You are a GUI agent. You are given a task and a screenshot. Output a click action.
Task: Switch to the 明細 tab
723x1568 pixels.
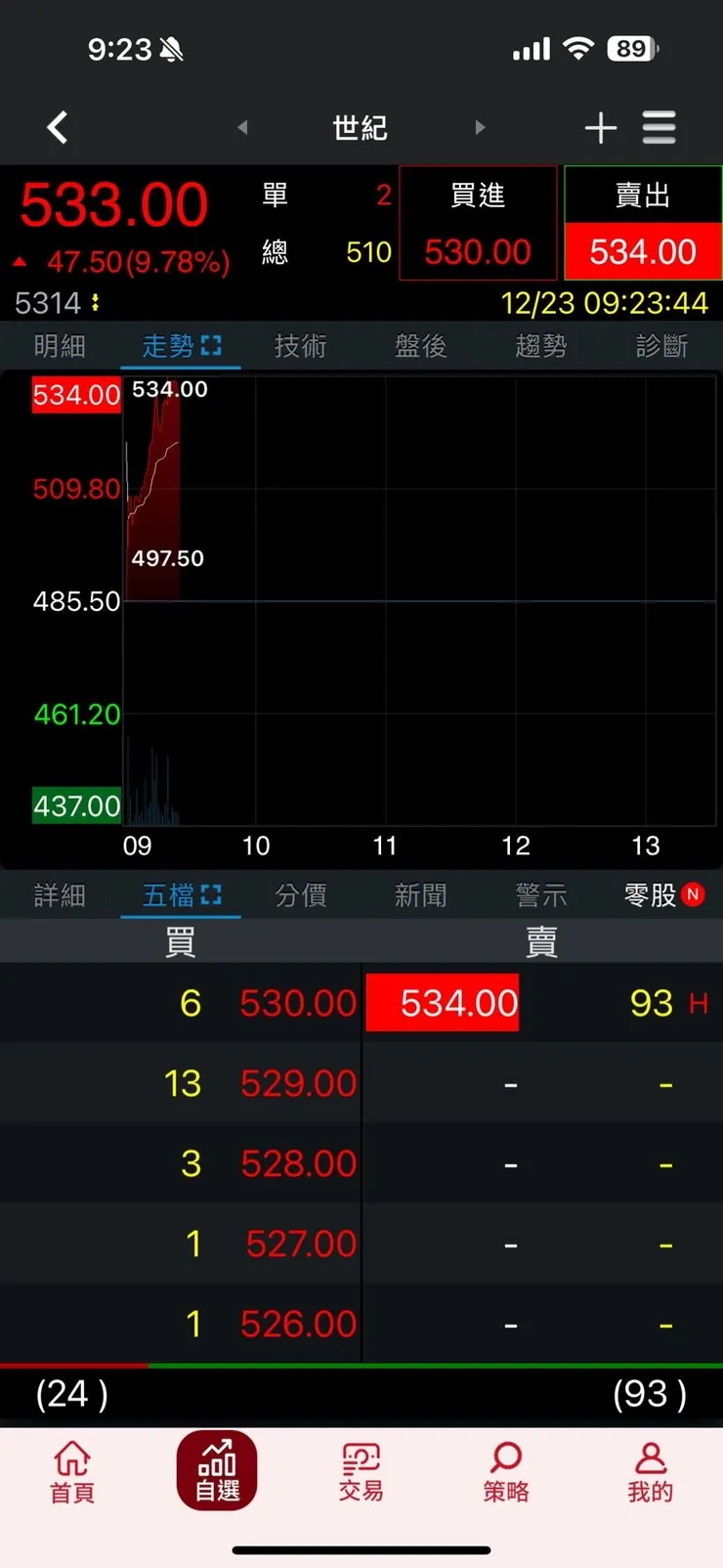tap(60, 346)
